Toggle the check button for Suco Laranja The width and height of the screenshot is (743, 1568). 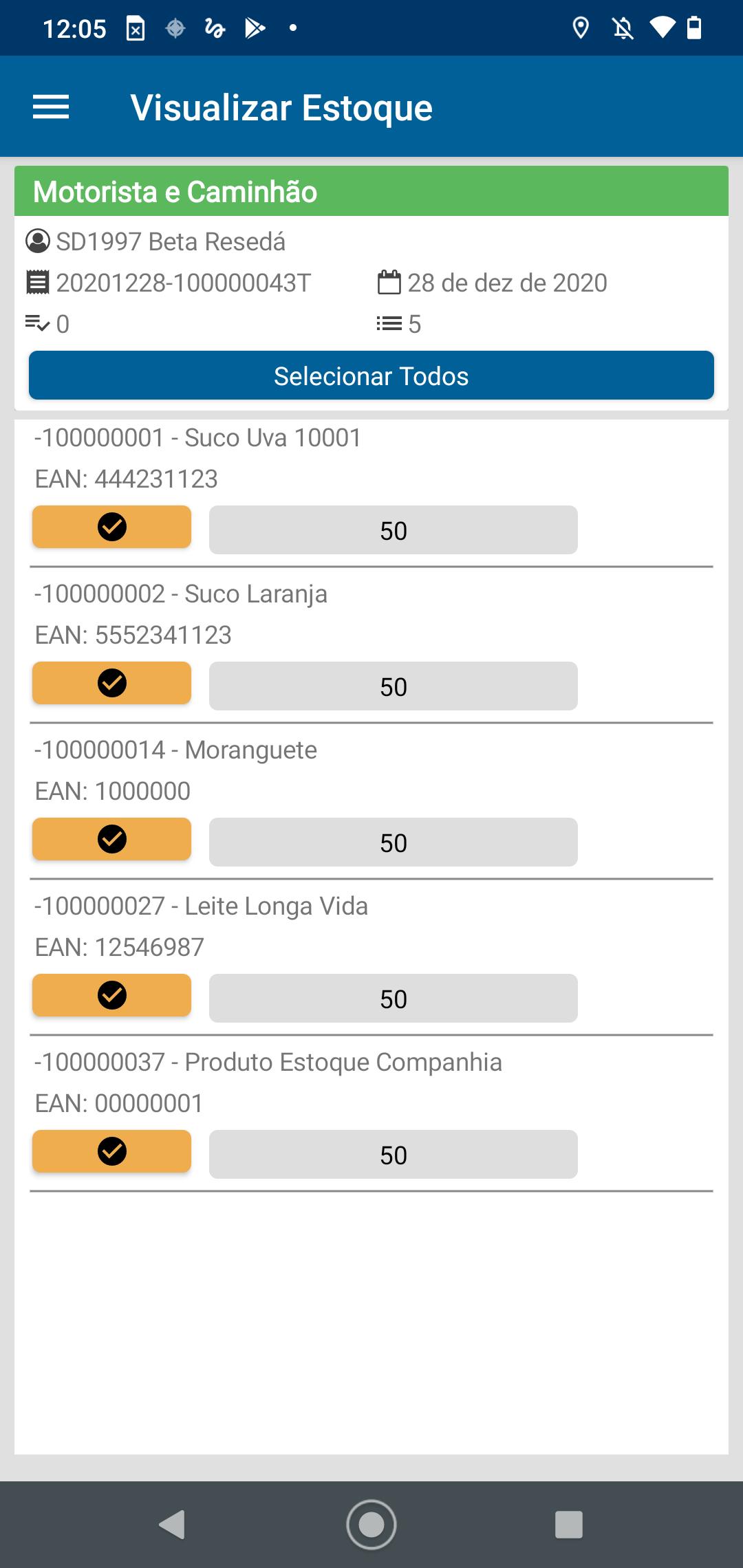111,683
